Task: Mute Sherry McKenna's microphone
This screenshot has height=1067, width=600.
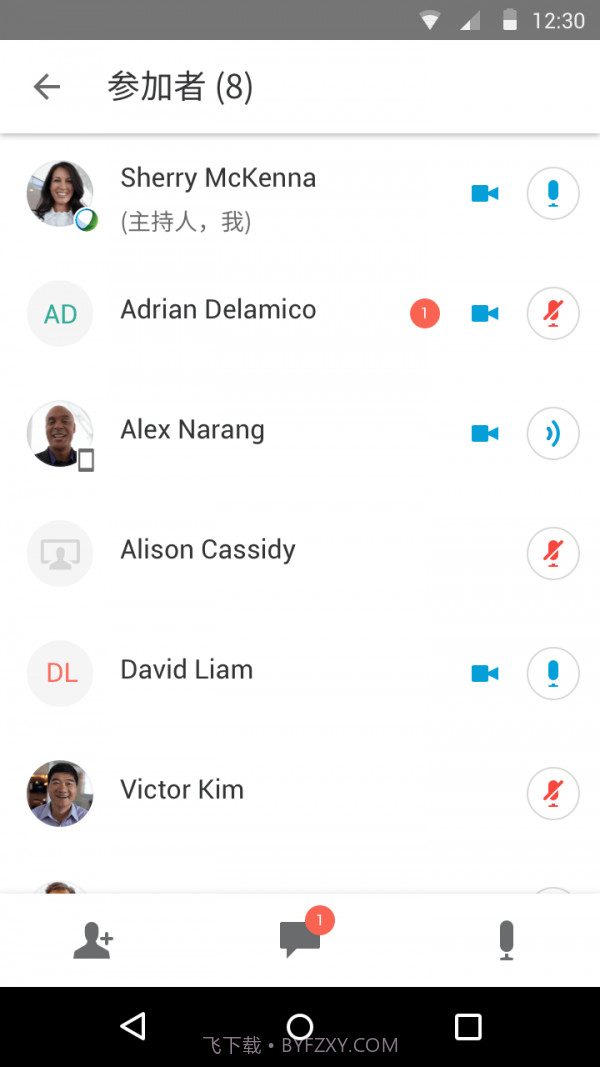Action: [552, 193]
